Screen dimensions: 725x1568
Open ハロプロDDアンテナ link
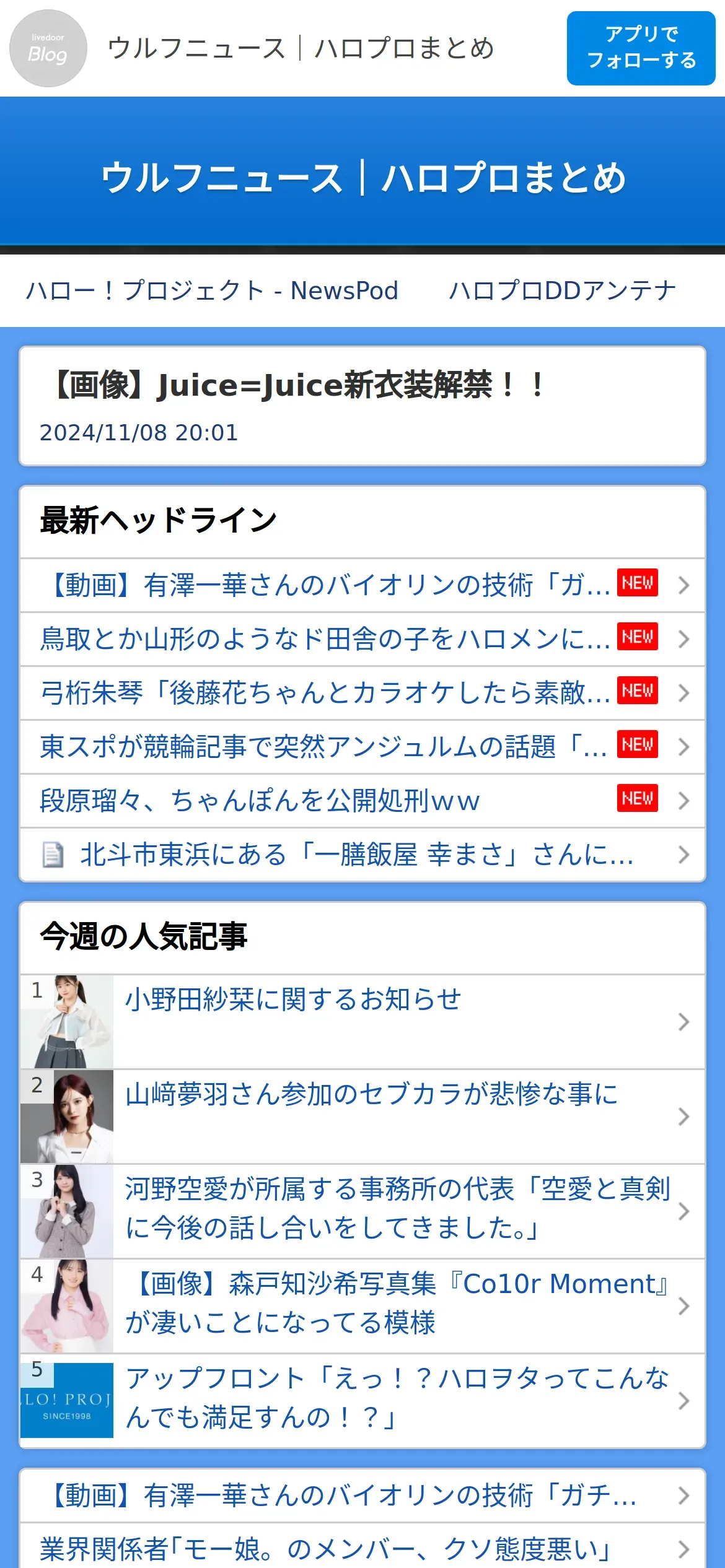coord(562,290)
